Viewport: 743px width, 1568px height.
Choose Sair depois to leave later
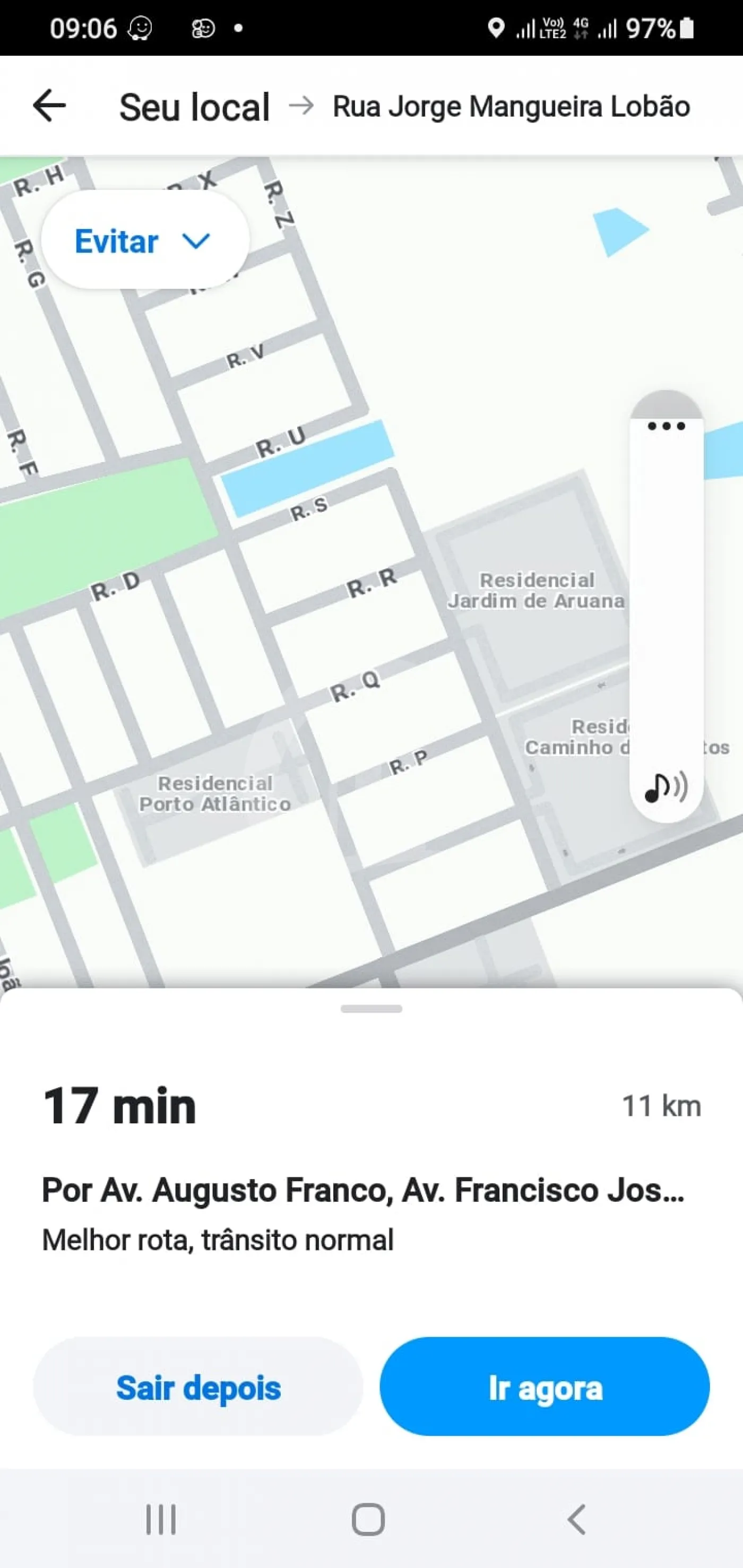point(198,1387)
